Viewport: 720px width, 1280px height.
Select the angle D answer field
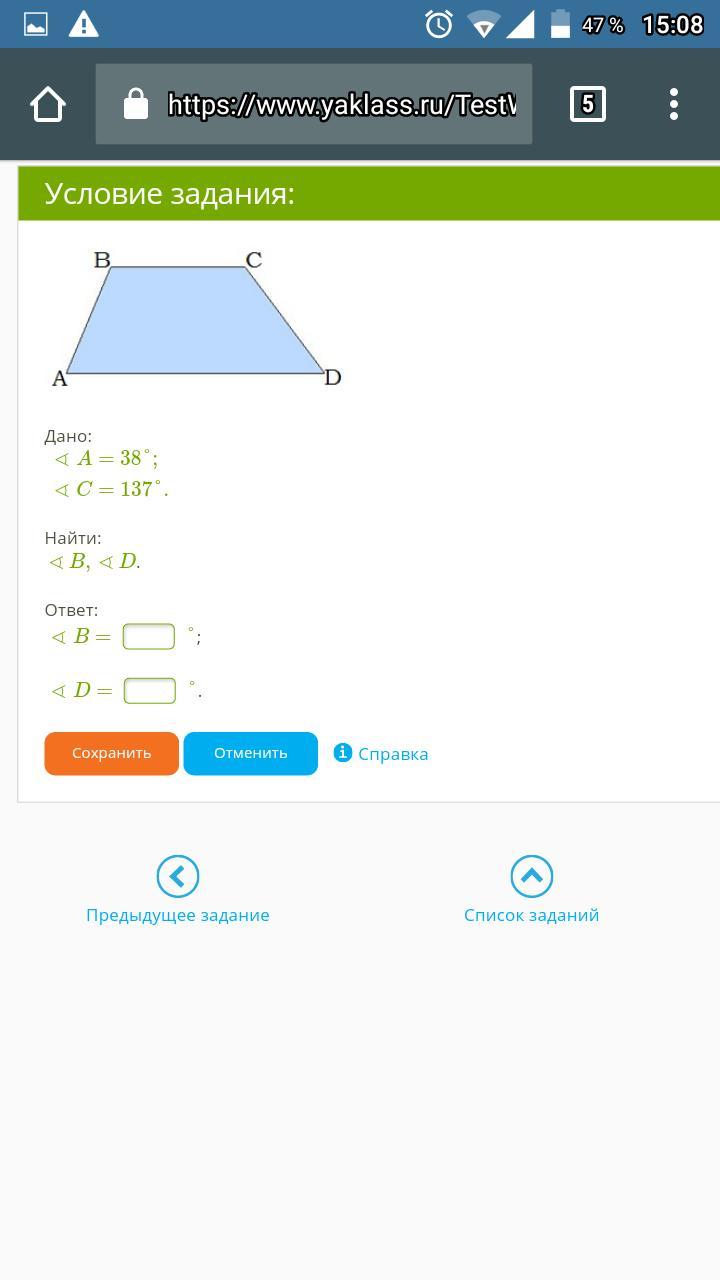(150, 690)
